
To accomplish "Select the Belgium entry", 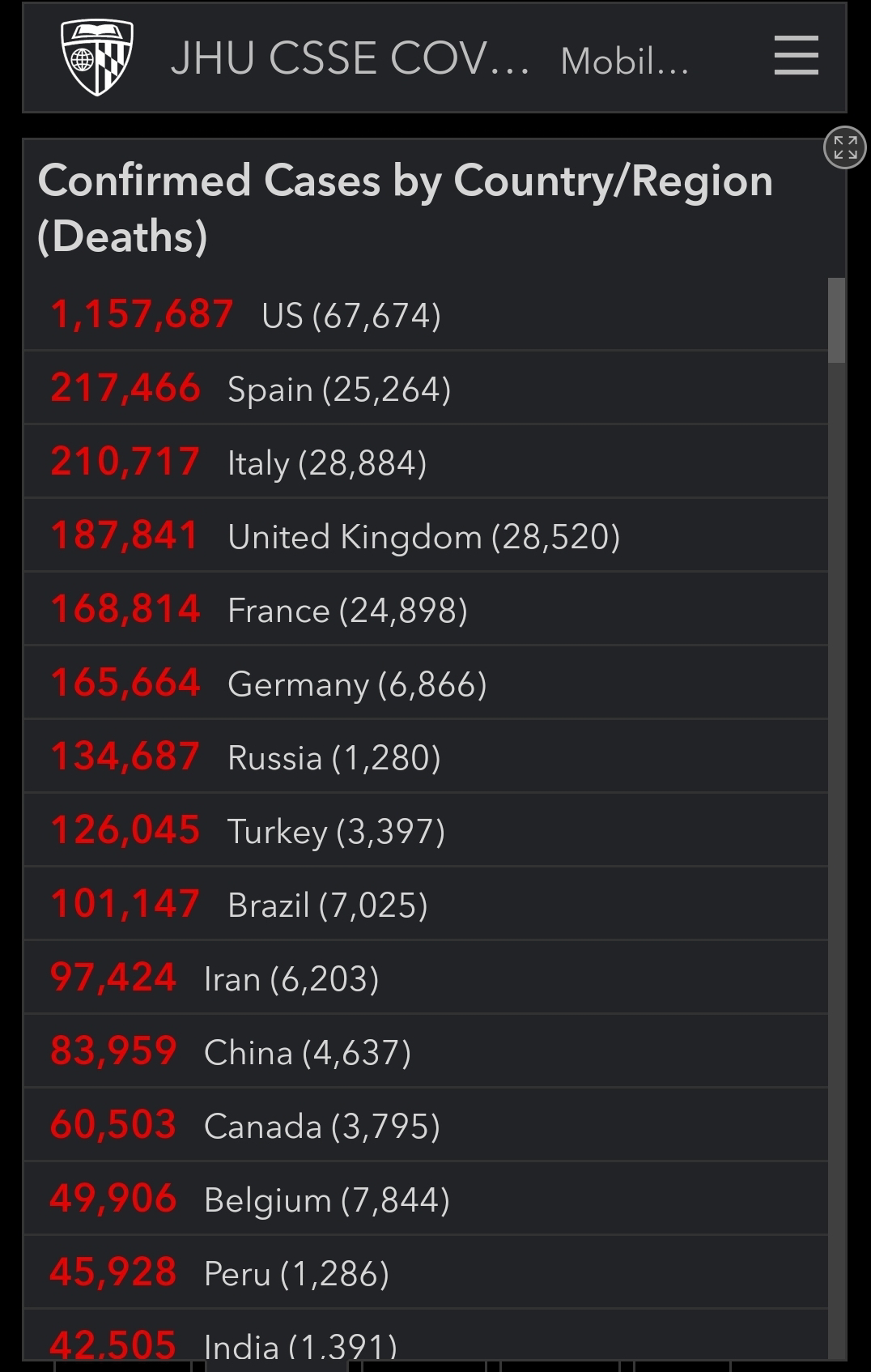I will pos(426,1199).
